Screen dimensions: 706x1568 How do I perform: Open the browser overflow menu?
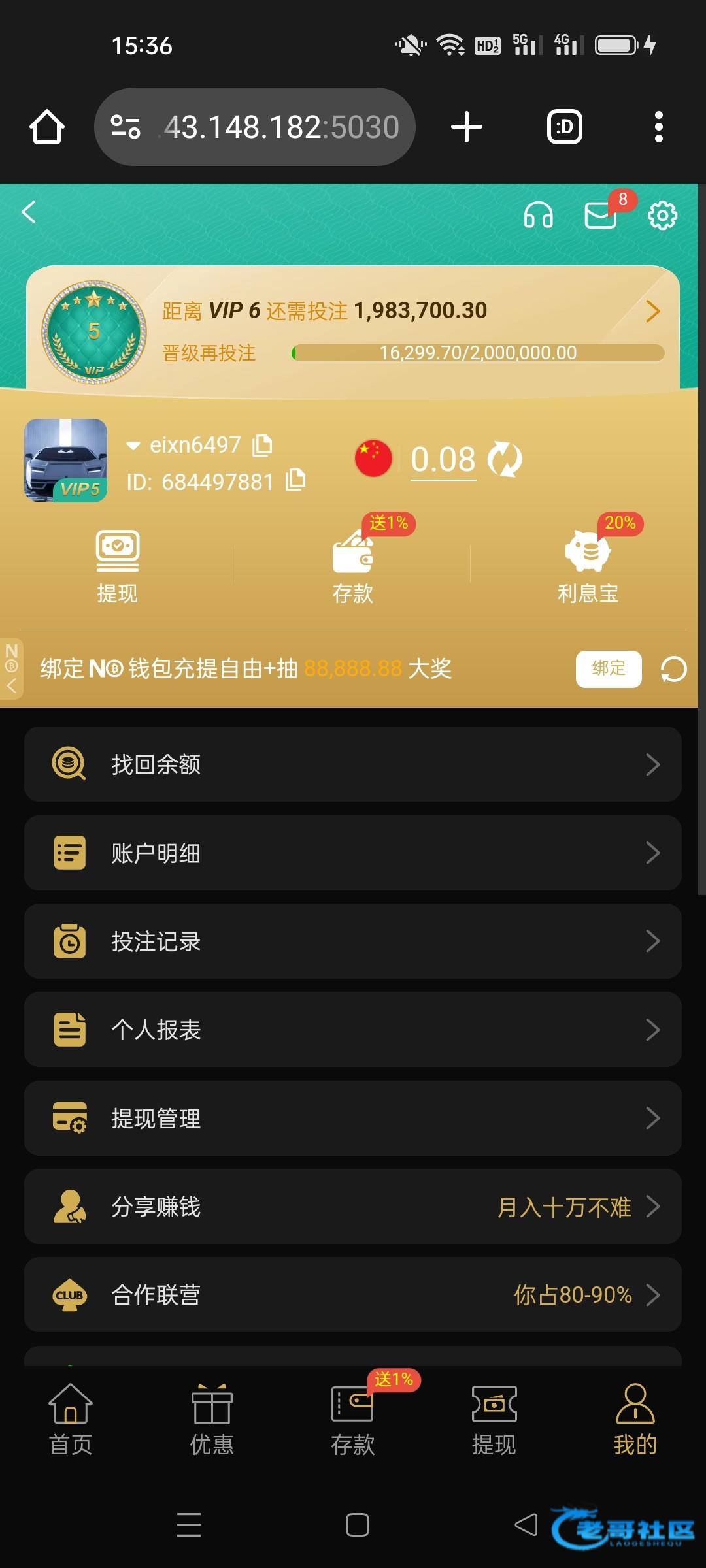(x=658, y=127)
